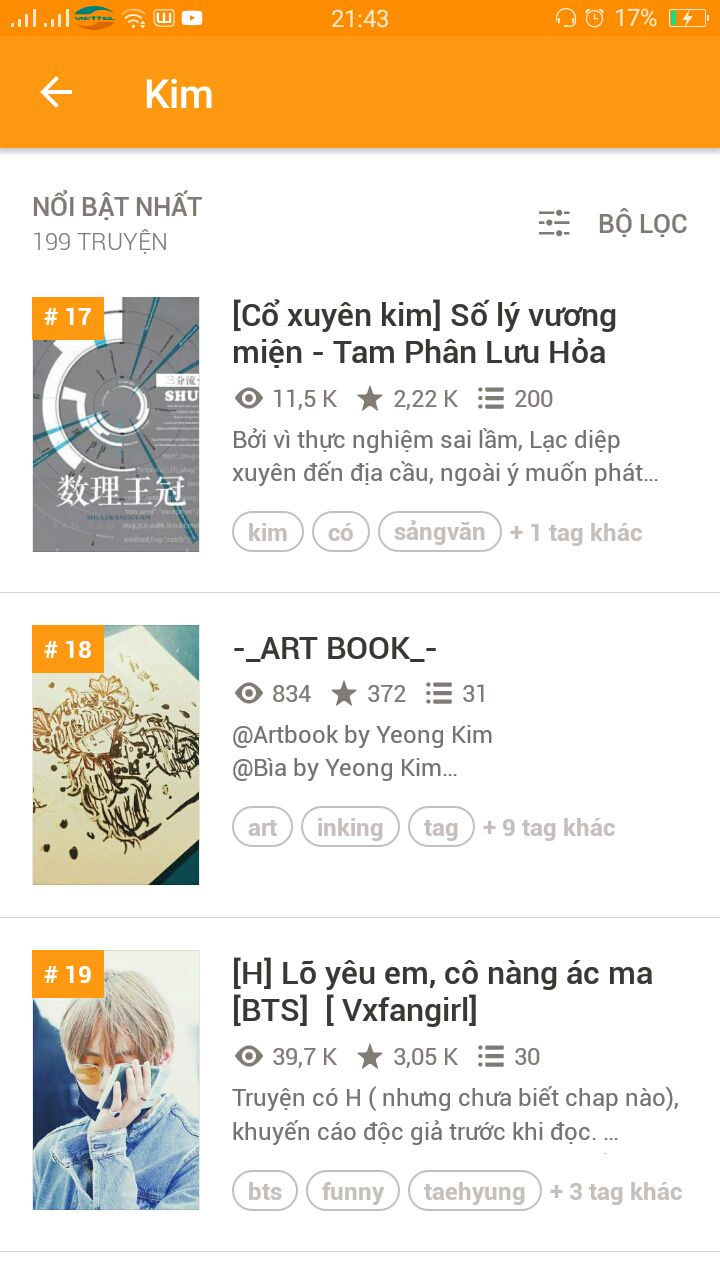This screenshot has height=1280, width=720.
Task: Go back using the arrow icon
Action: pyautogui.click(x=56, y=93)
